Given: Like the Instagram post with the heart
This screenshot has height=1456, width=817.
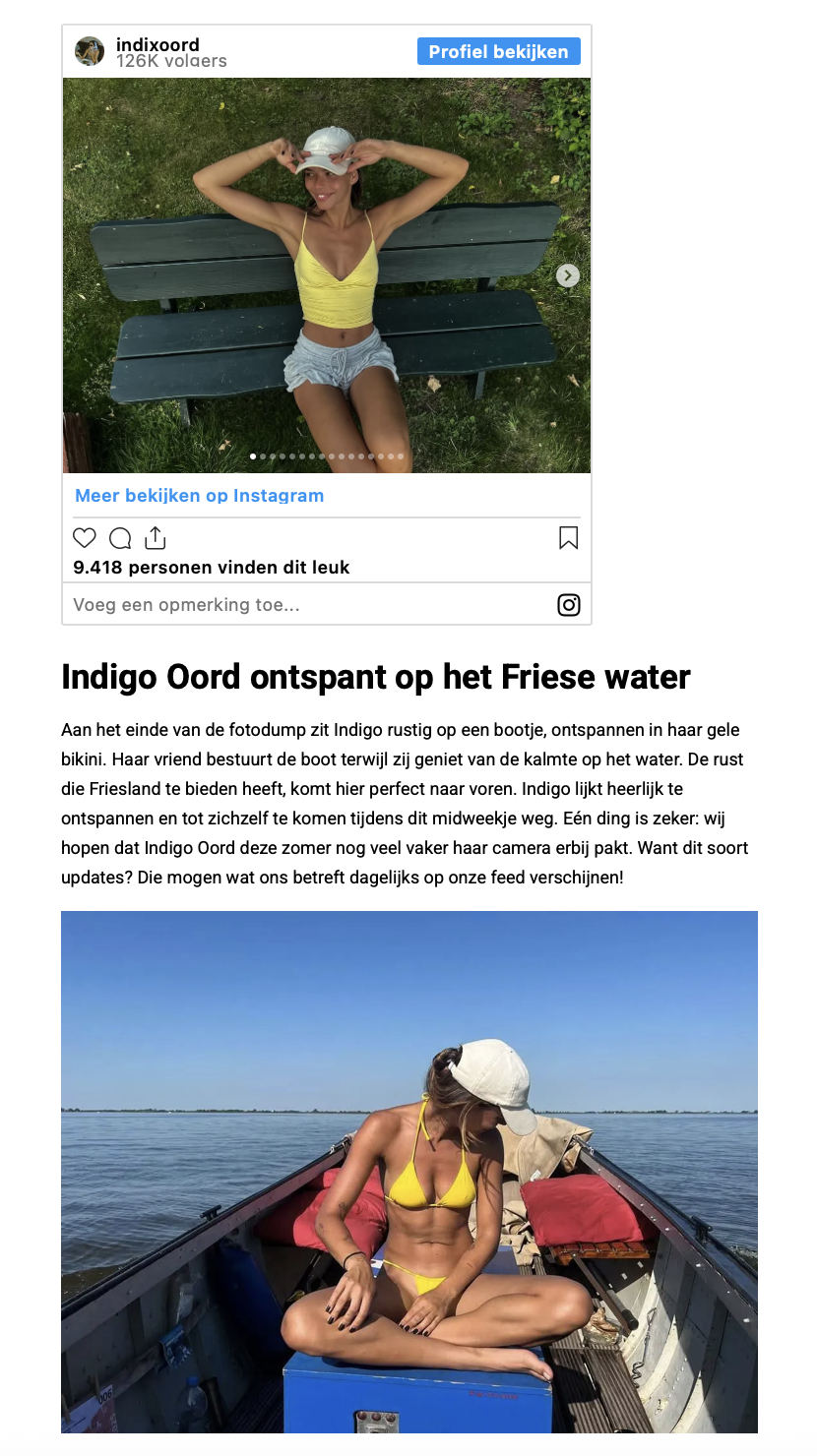Looking at the screenshot, I should point(85,538).
